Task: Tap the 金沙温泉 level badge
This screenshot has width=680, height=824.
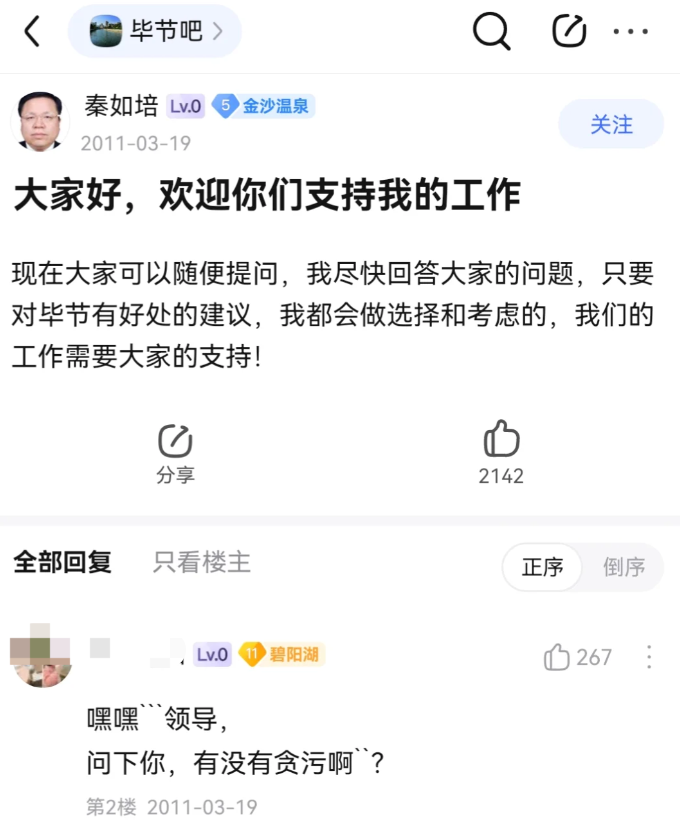Action: coord(265,106)
